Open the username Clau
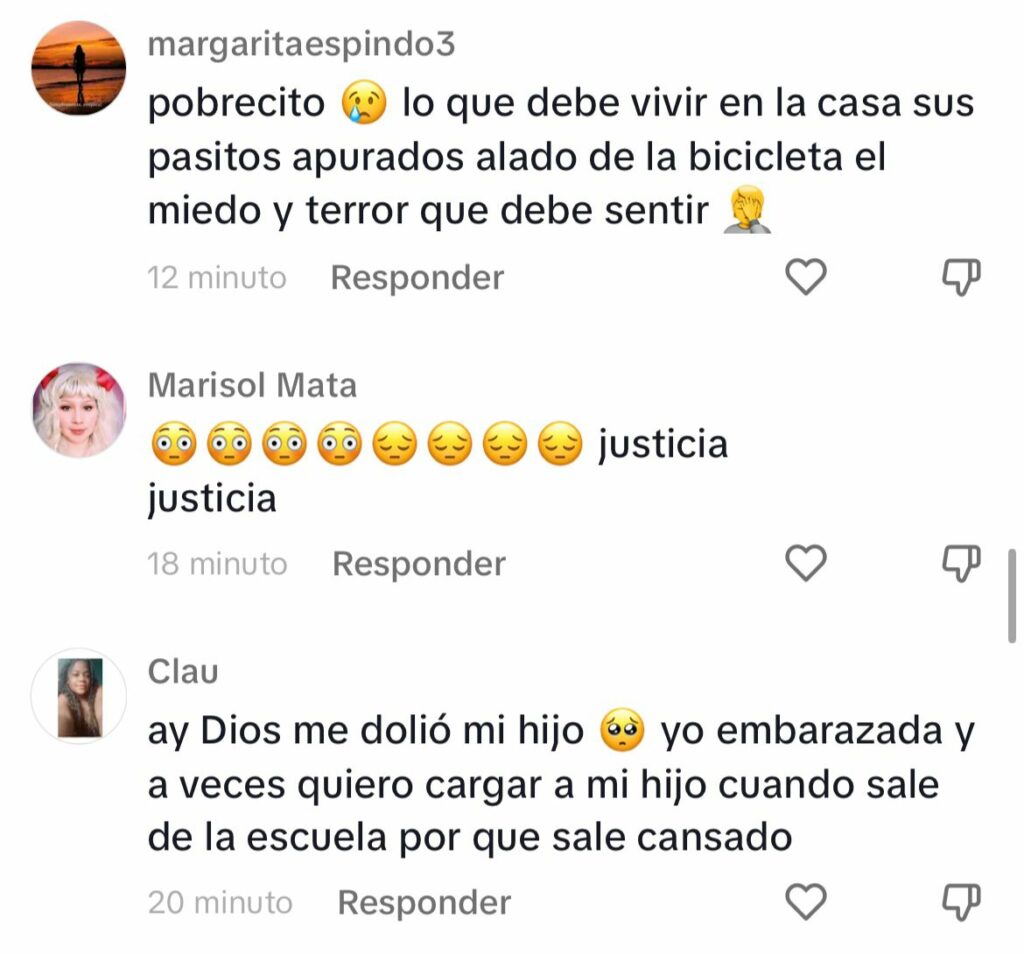The image size is (1024, 954). pyautogui.click(x=183, y=672)
